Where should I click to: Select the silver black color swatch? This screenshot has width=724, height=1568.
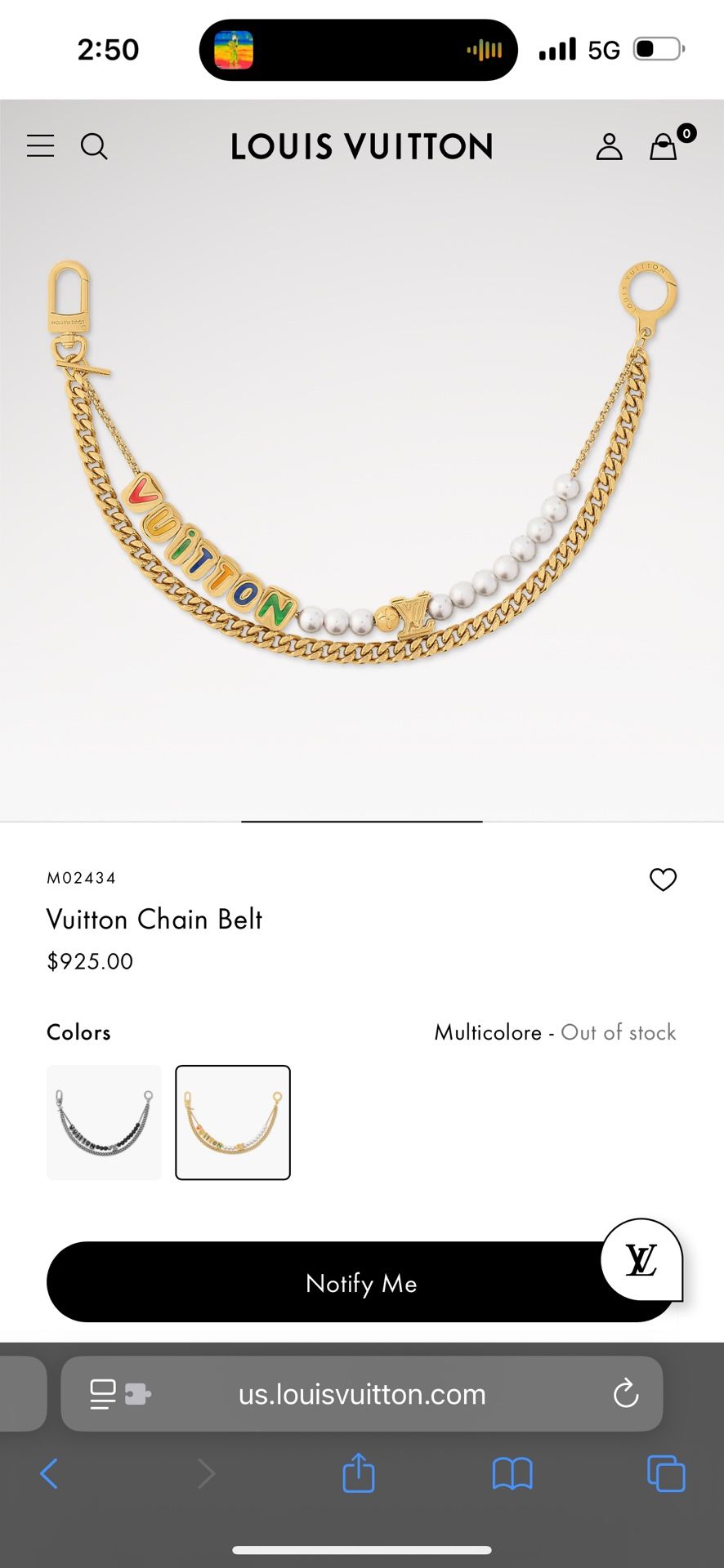click(104, 1122)
